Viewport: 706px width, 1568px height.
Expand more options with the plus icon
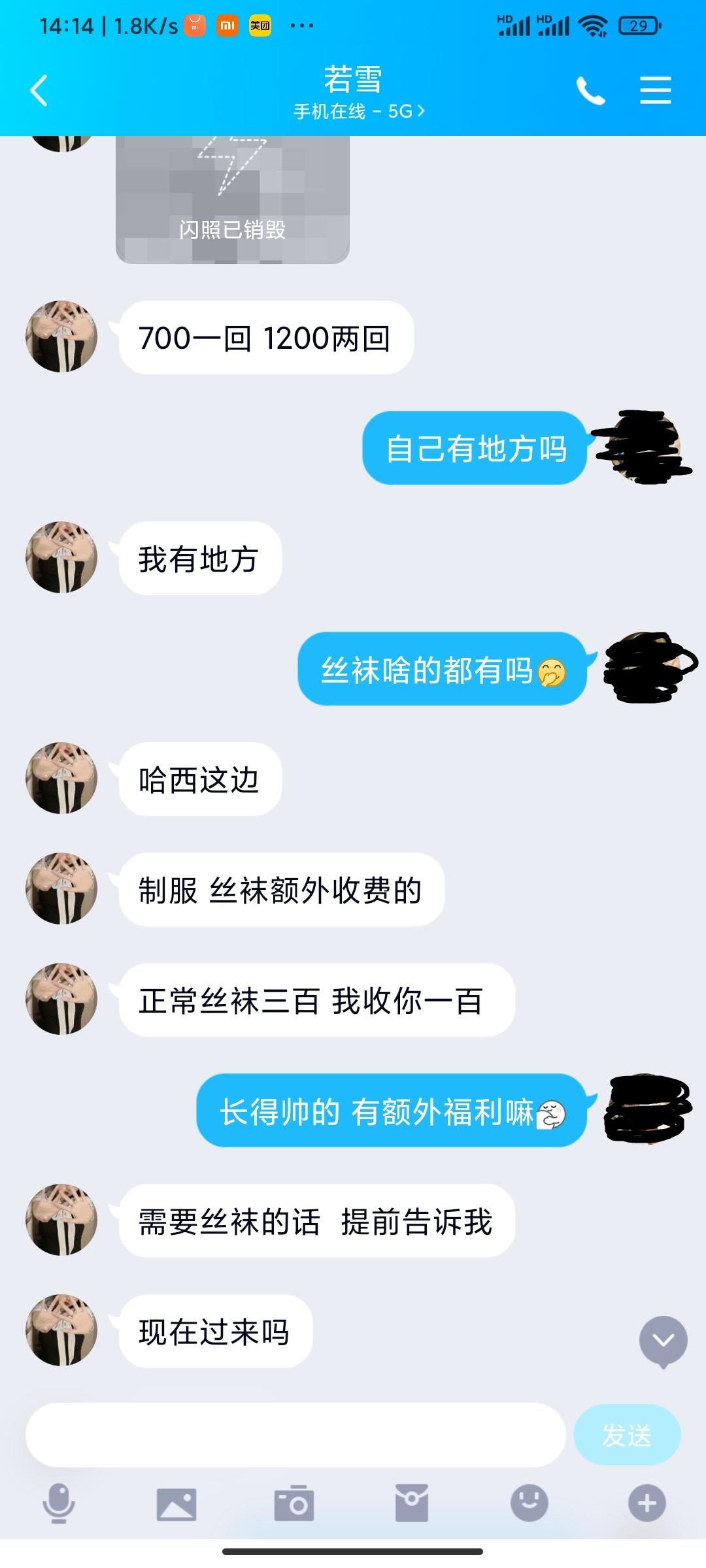[647, 1503]
